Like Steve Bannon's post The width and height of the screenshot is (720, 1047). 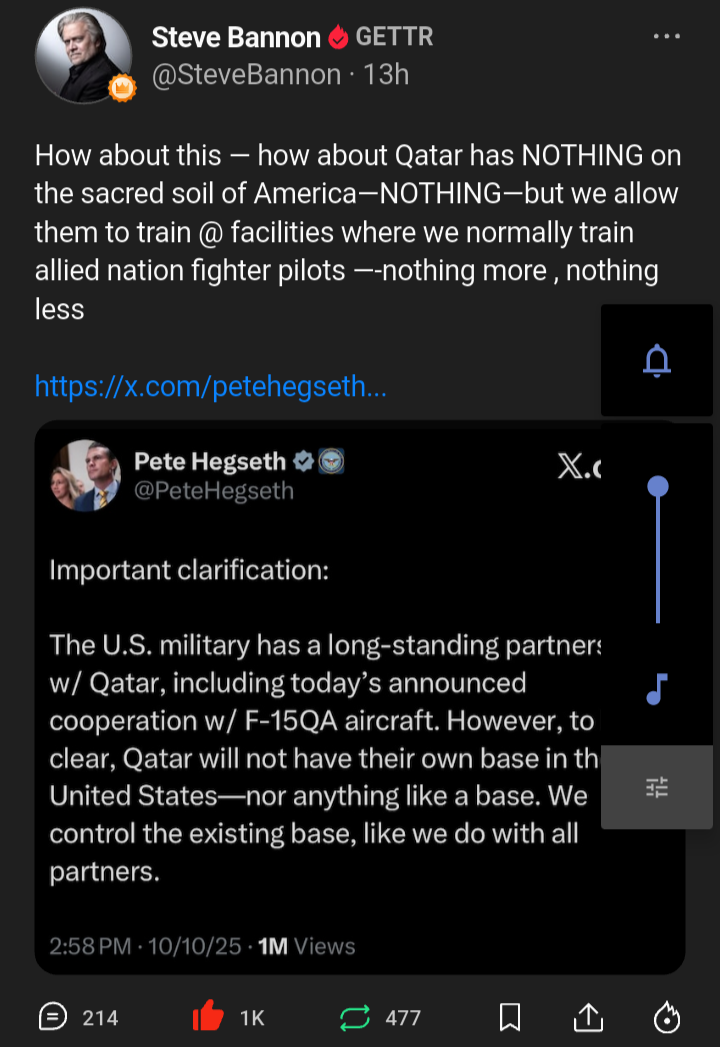[x=208, y=1017]
